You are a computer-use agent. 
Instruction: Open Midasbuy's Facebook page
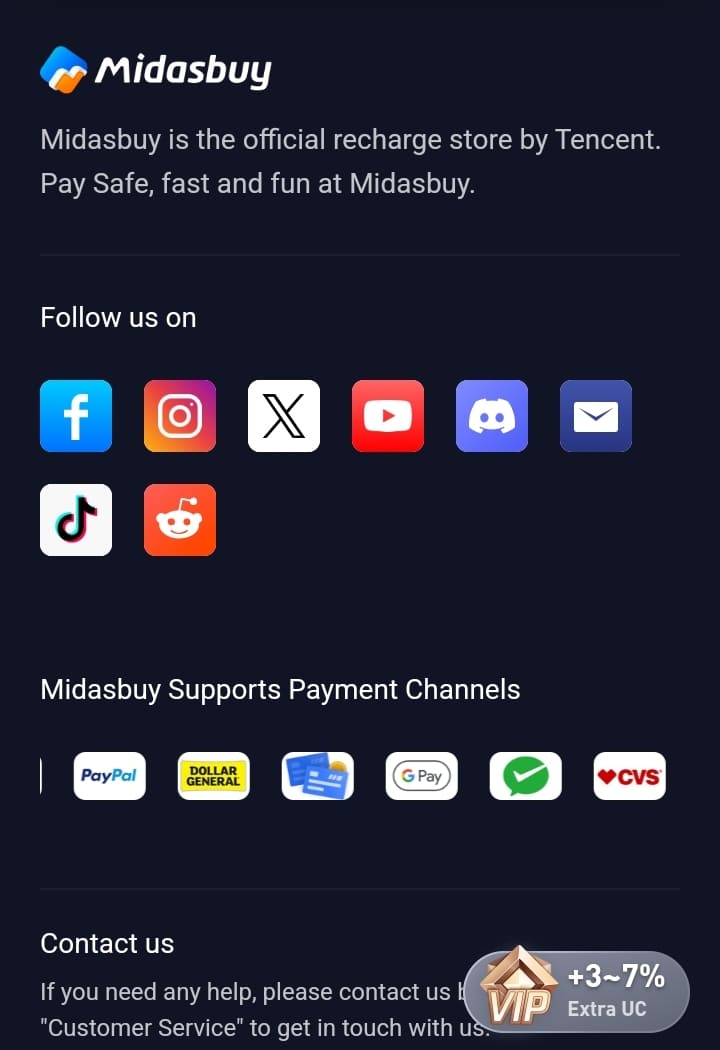(76, 416)
